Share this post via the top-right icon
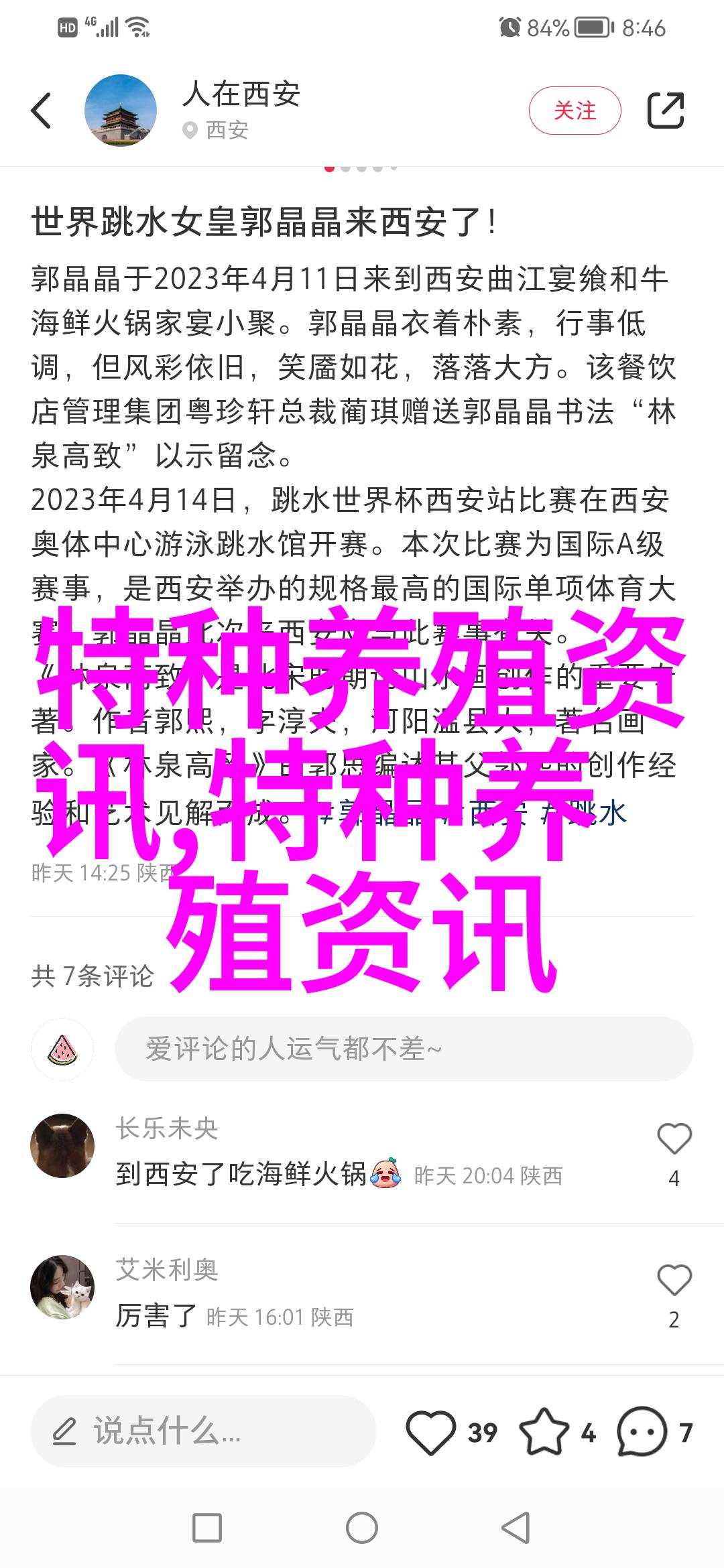This screenshot has width=724, height=1568. point(665,111)
